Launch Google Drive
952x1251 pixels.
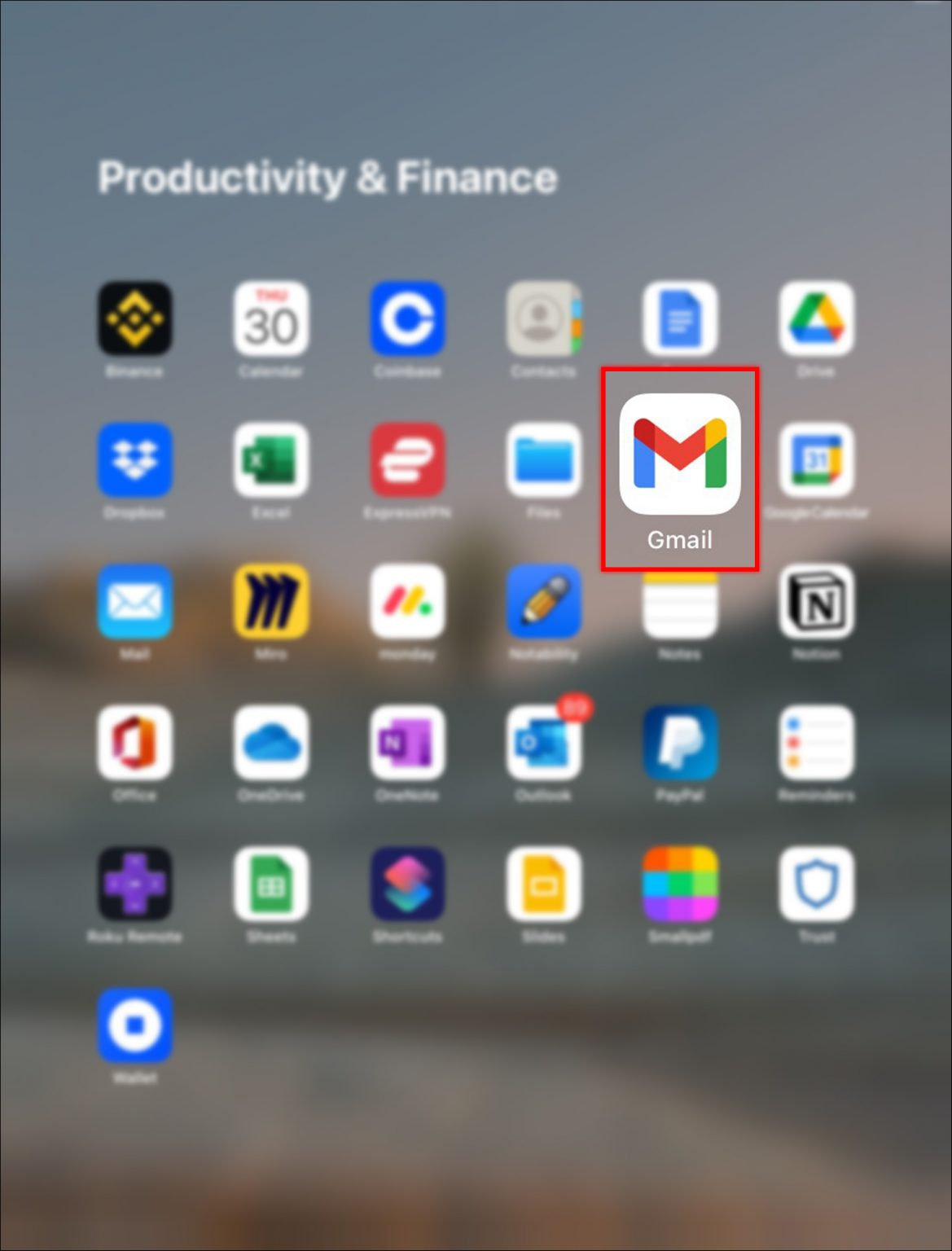816,318
